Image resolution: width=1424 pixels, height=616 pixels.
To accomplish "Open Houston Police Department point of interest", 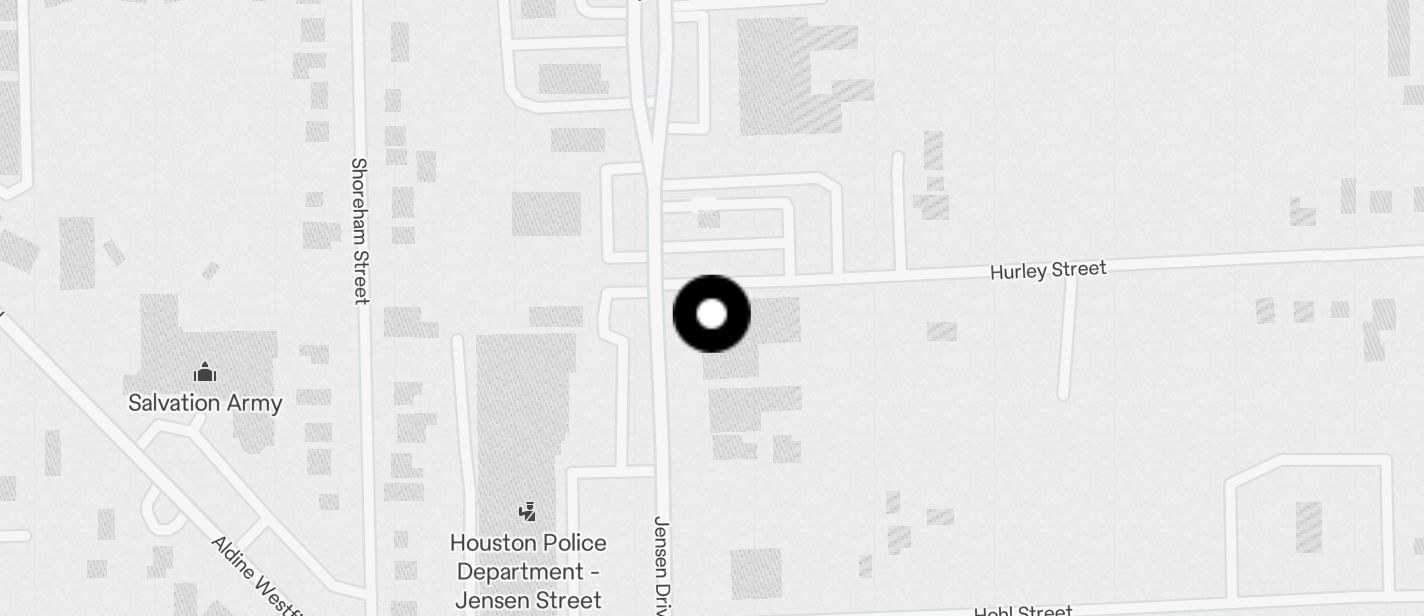I will click(527, 513).
